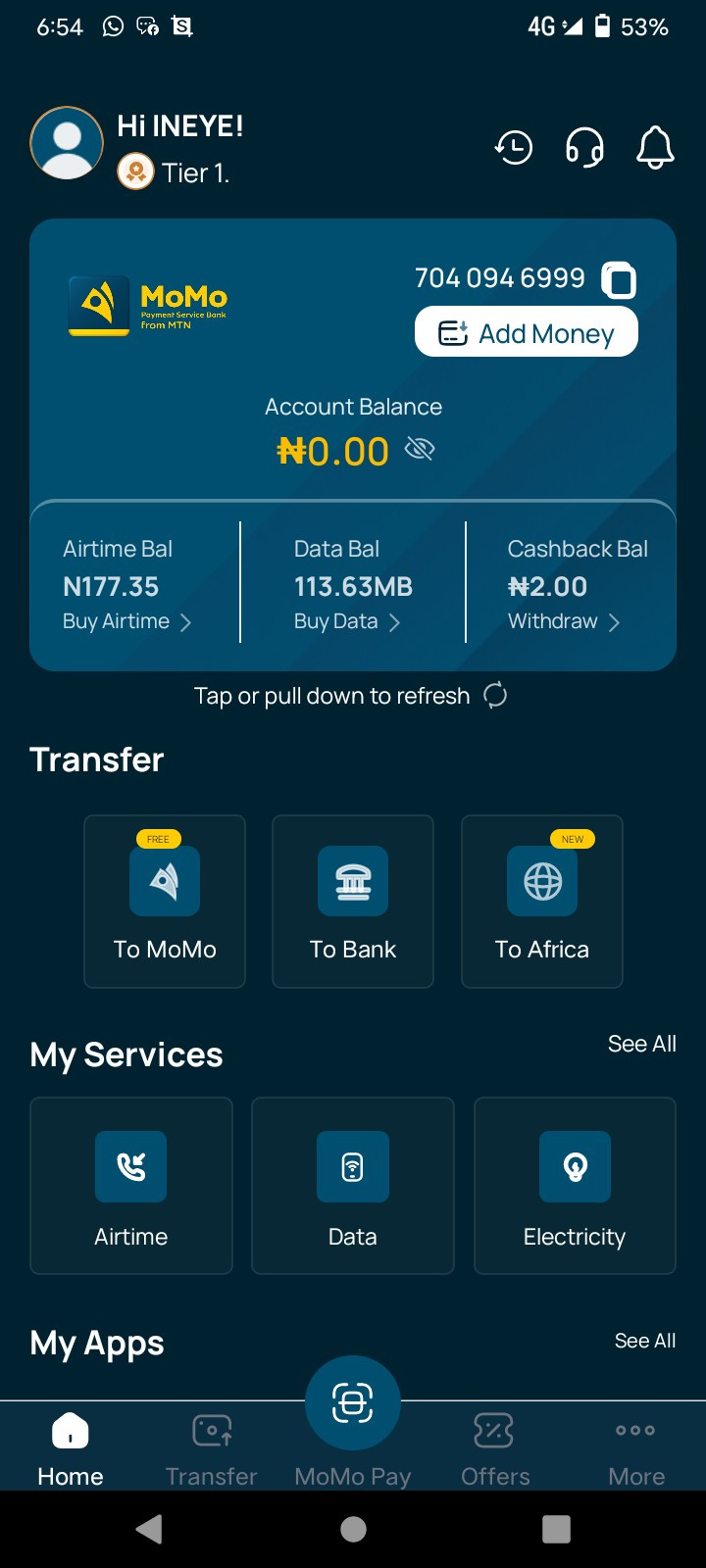This screenshot has width=706, height=1568.
Task: Toggle account balance visibility
Action: pos(420,450)
